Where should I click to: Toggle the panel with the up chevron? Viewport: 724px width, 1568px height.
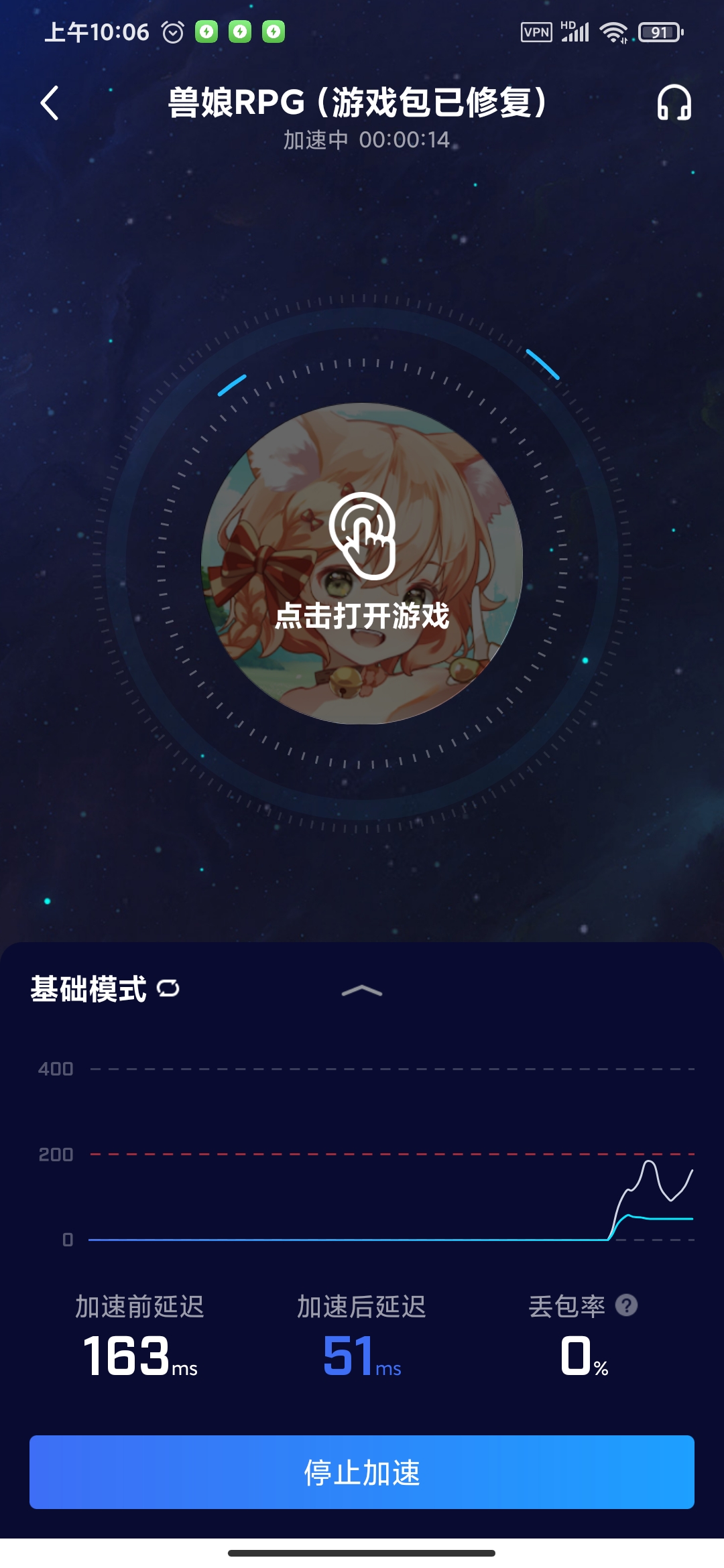pyautogui.click(x=362, y=991)
